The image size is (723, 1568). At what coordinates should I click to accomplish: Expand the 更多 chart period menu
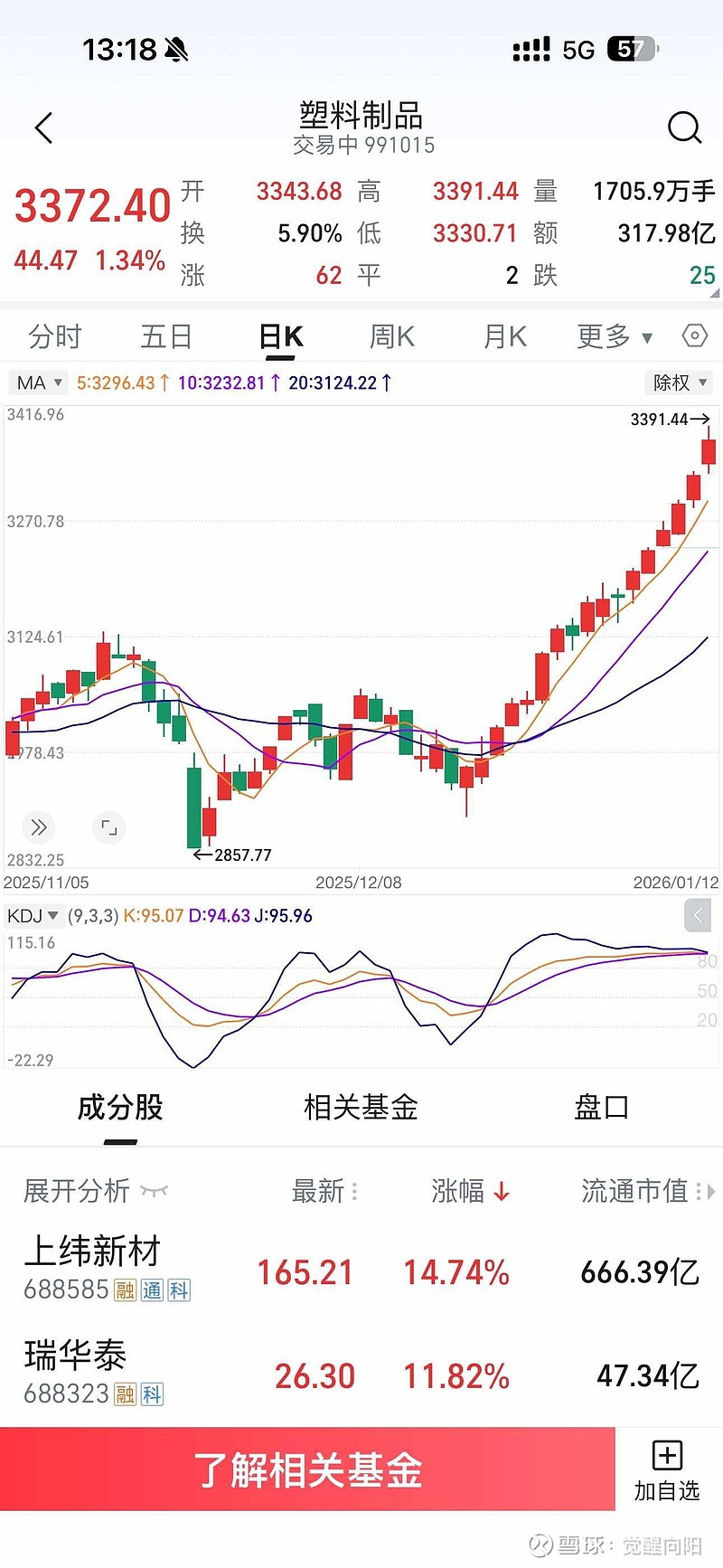[614, 335]
